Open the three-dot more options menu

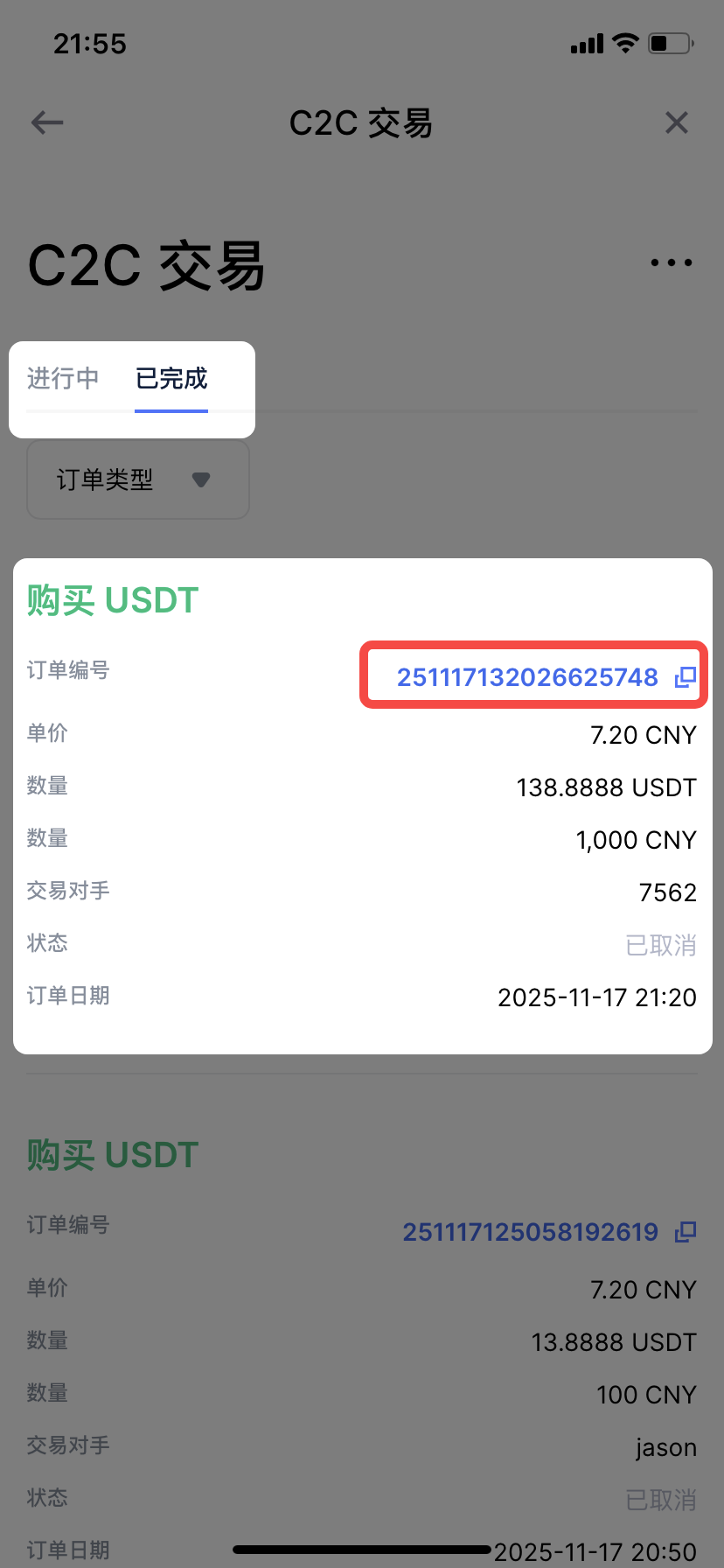(672, 262)
